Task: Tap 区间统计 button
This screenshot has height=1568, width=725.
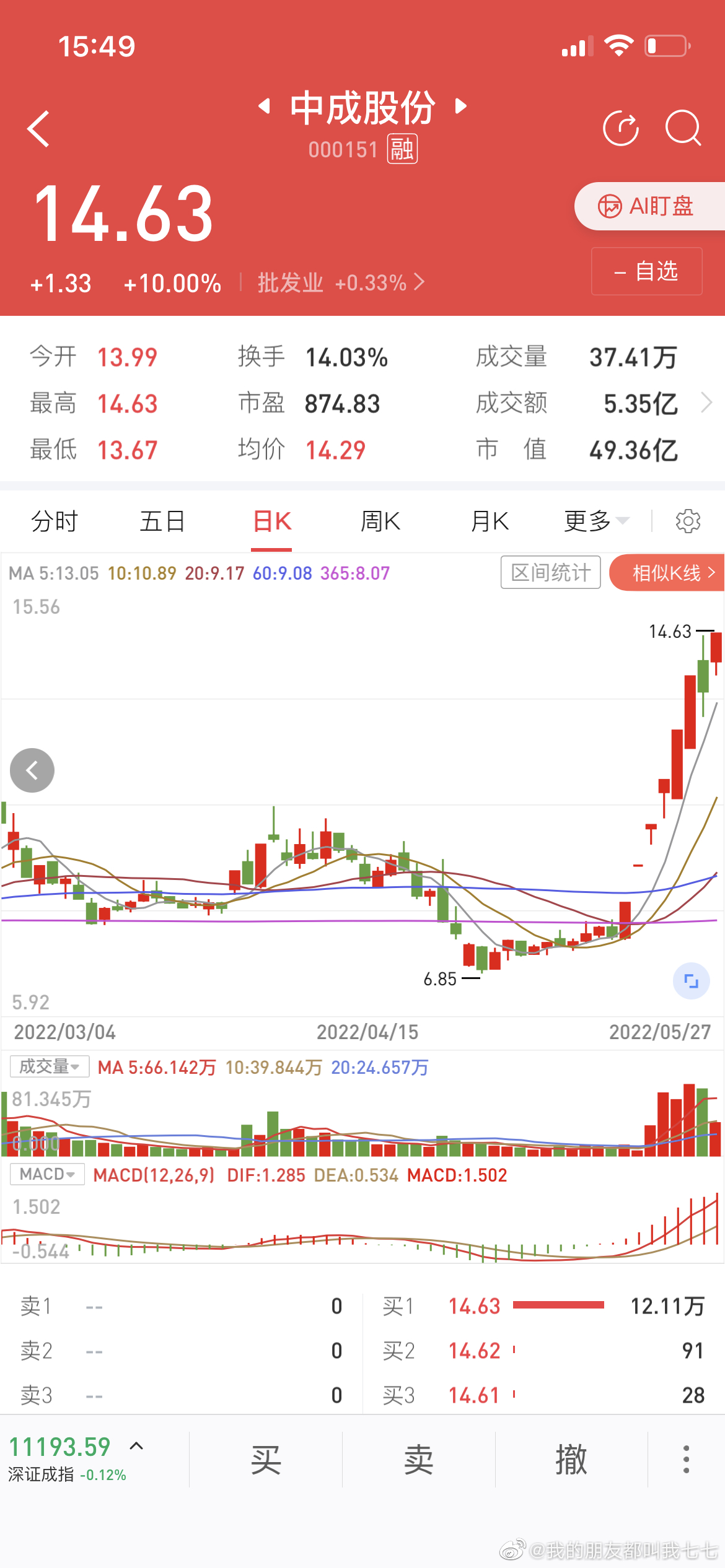Action: pyautogui.click(x=551, y=572)
